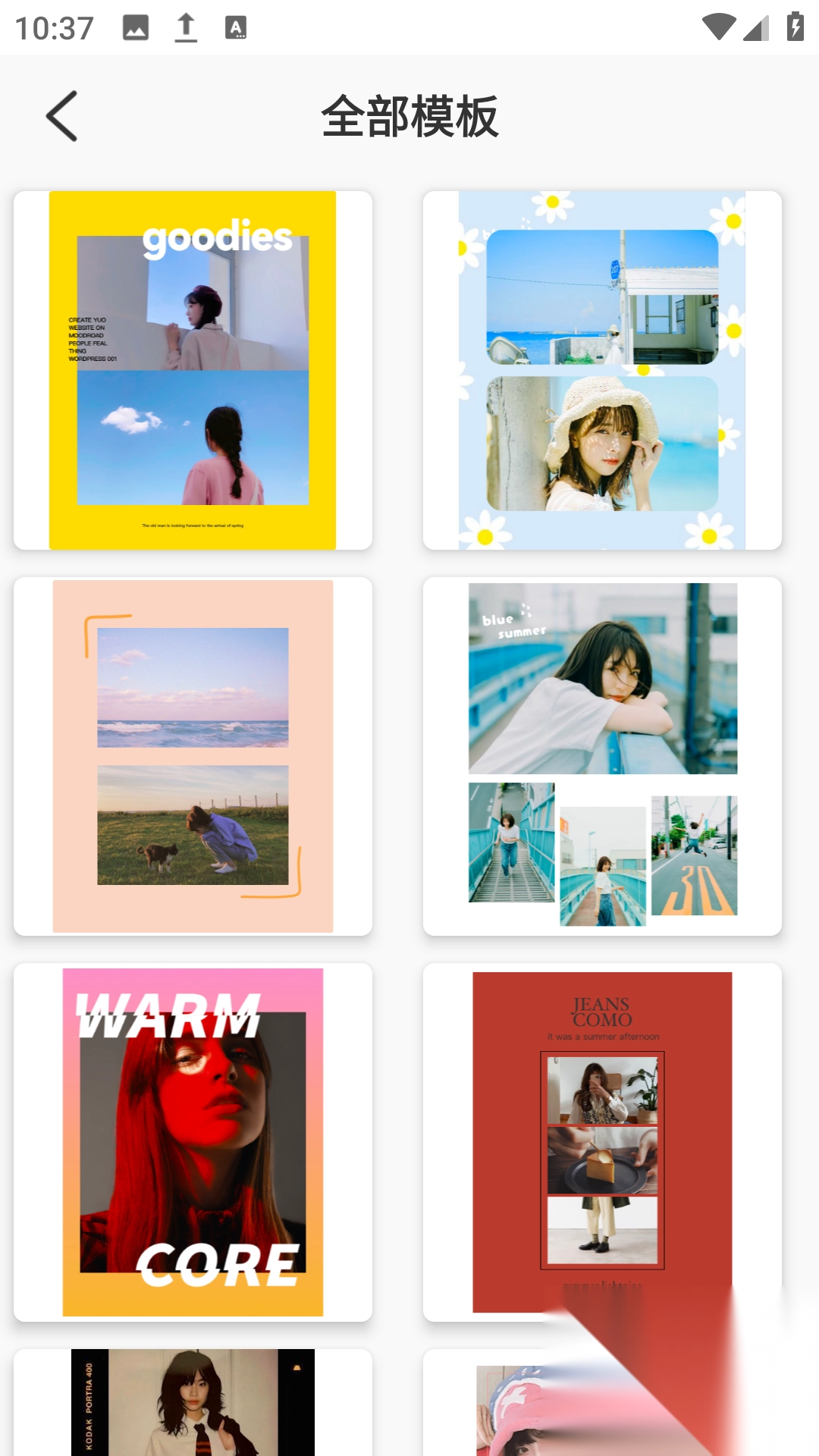Select the daisy flower blue template
819x1456 pixels.
tap(602, 370)
